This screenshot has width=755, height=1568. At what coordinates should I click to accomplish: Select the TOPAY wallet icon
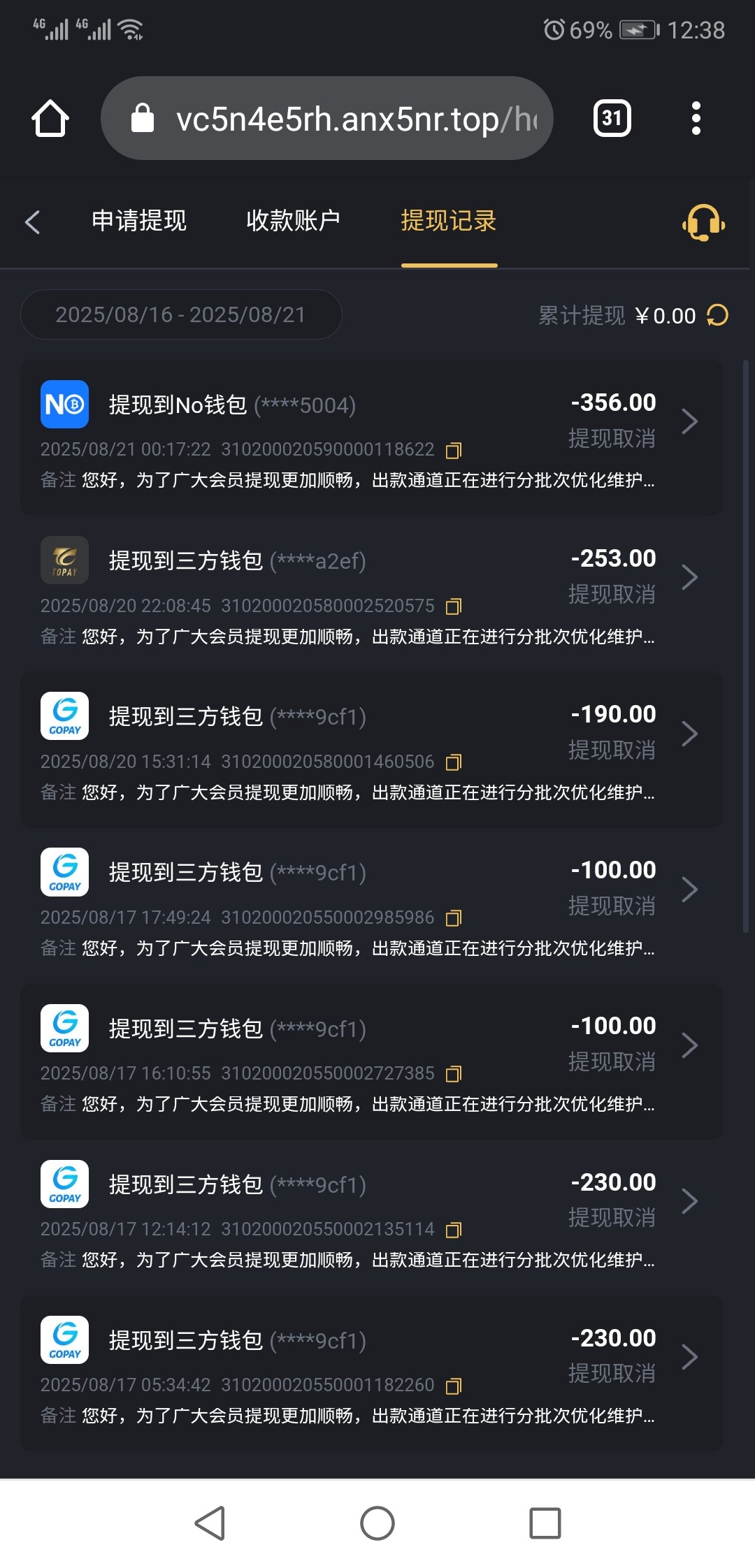[64, 559]
